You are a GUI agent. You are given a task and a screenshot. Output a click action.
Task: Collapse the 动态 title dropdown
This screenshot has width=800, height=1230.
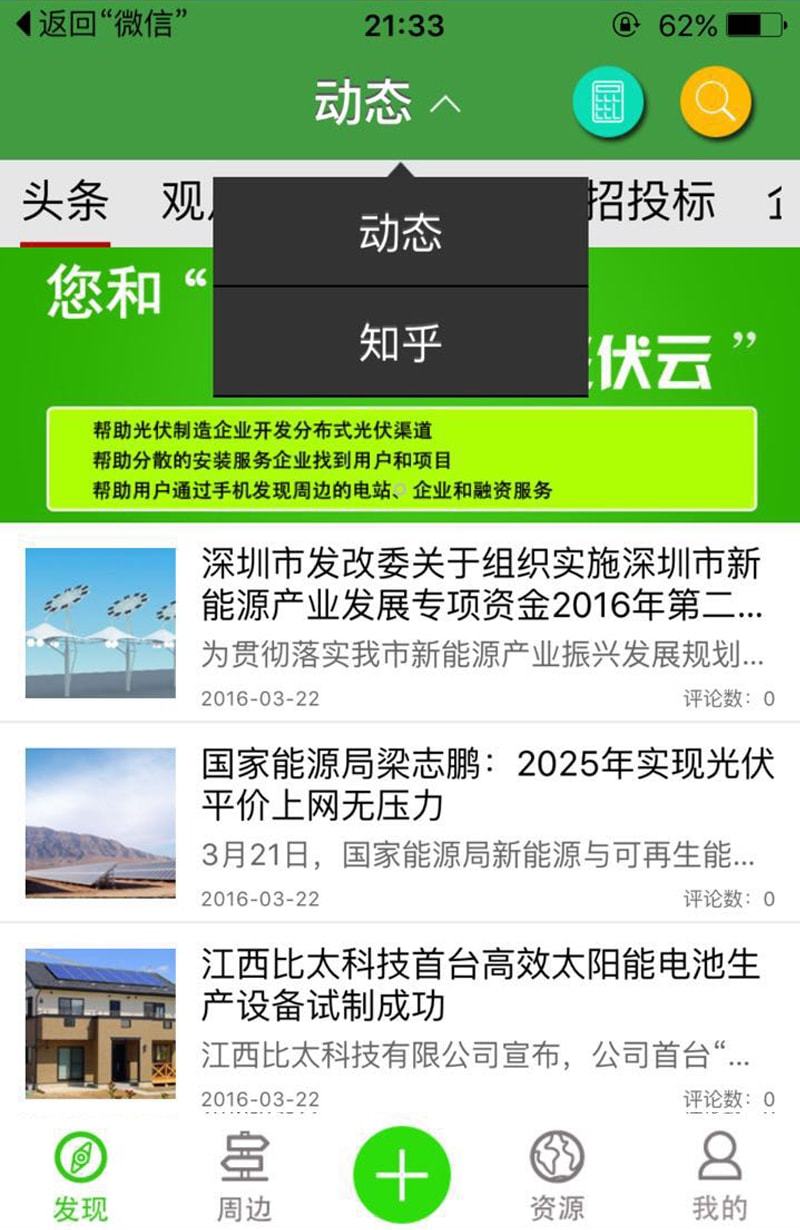pyautogui.click(x=388, y=102)
